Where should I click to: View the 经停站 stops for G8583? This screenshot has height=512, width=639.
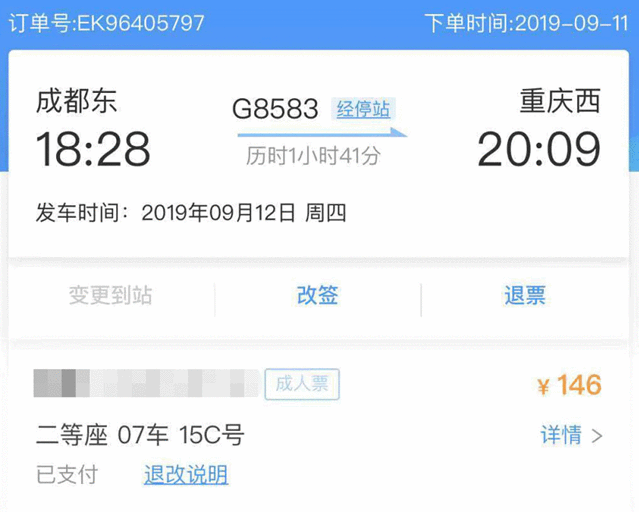coord(362,109)
